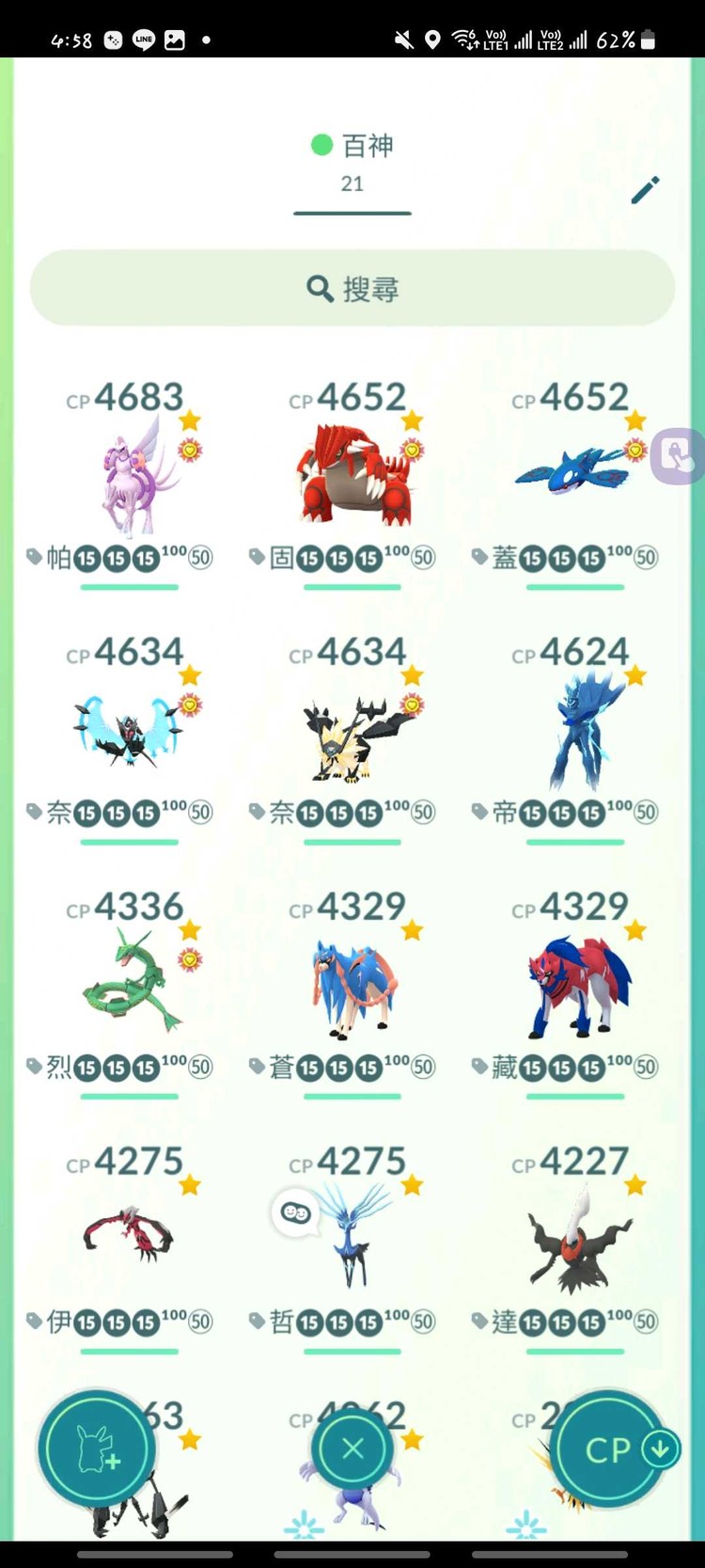The height and width of the screenshot is (1568, 705).
Task: Close the Pokémon list
Action: point(352,1449)
